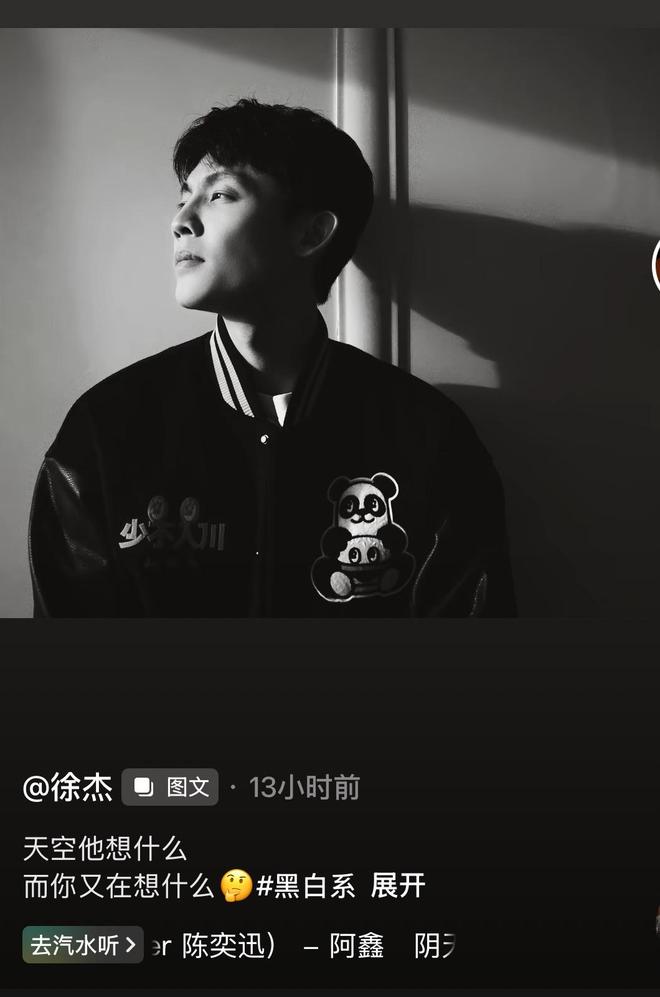Tap the 去汽水听 music button
This screenshot has height=997, width=660.
[83, 946]
